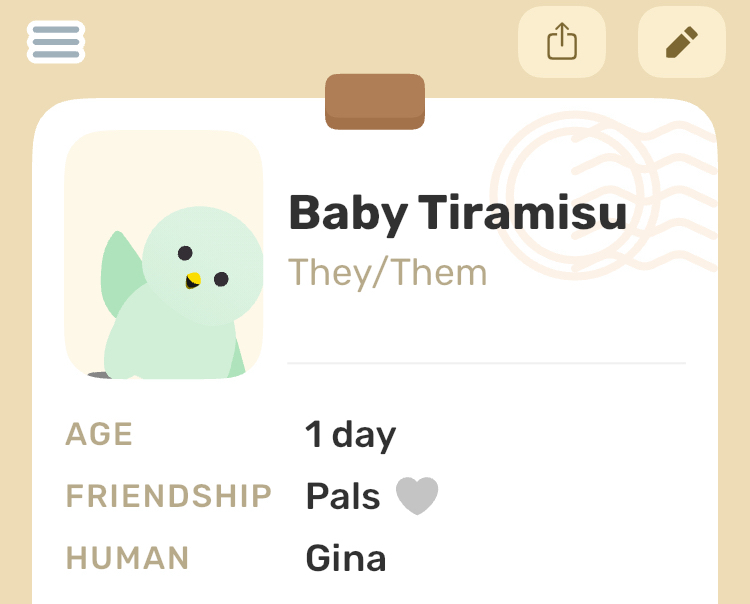
Task: Edit the pet profile with the pencil
Action: tap(682, 42)
